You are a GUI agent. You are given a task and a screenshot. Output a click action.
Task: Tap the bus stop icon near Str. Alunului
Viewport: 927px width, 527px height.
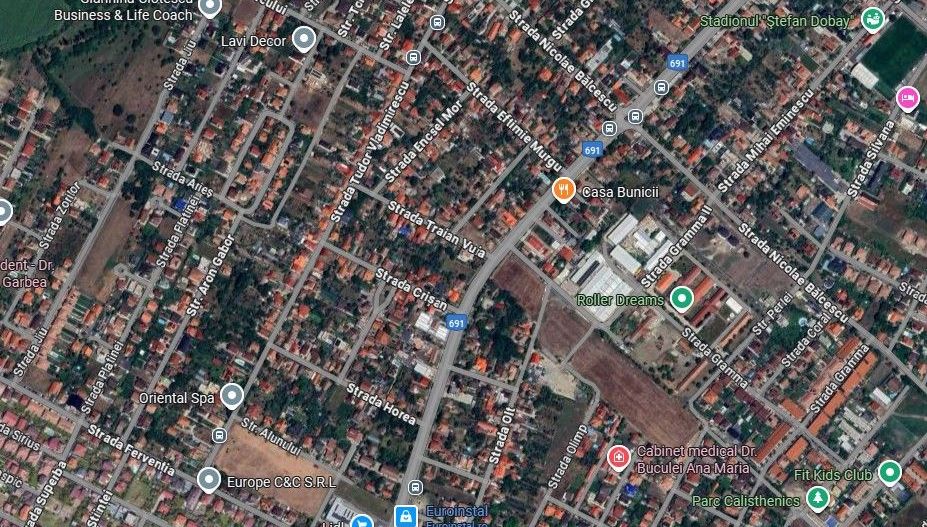click(x=219, y=435)
